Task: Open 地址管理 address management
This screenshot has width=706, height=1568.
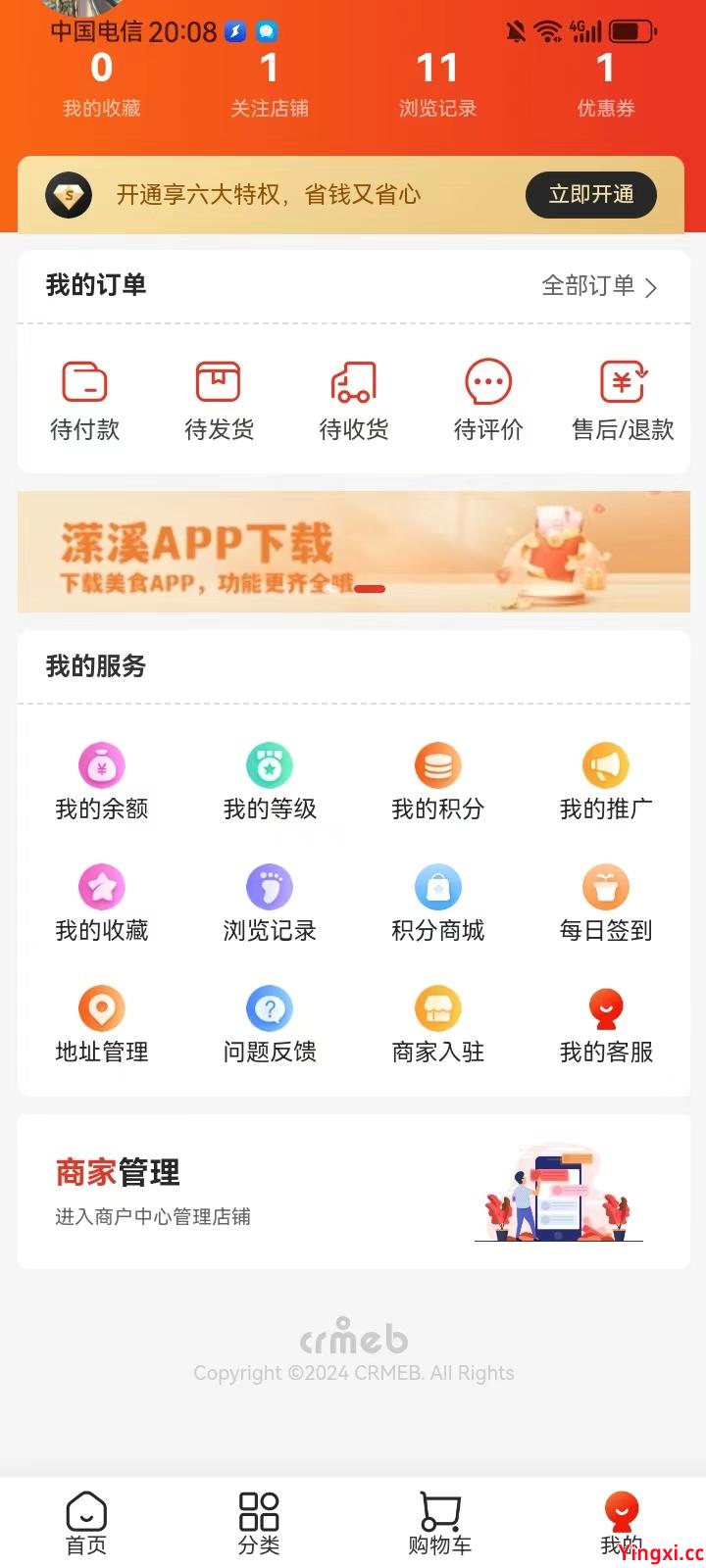Action: point(100,1023)
